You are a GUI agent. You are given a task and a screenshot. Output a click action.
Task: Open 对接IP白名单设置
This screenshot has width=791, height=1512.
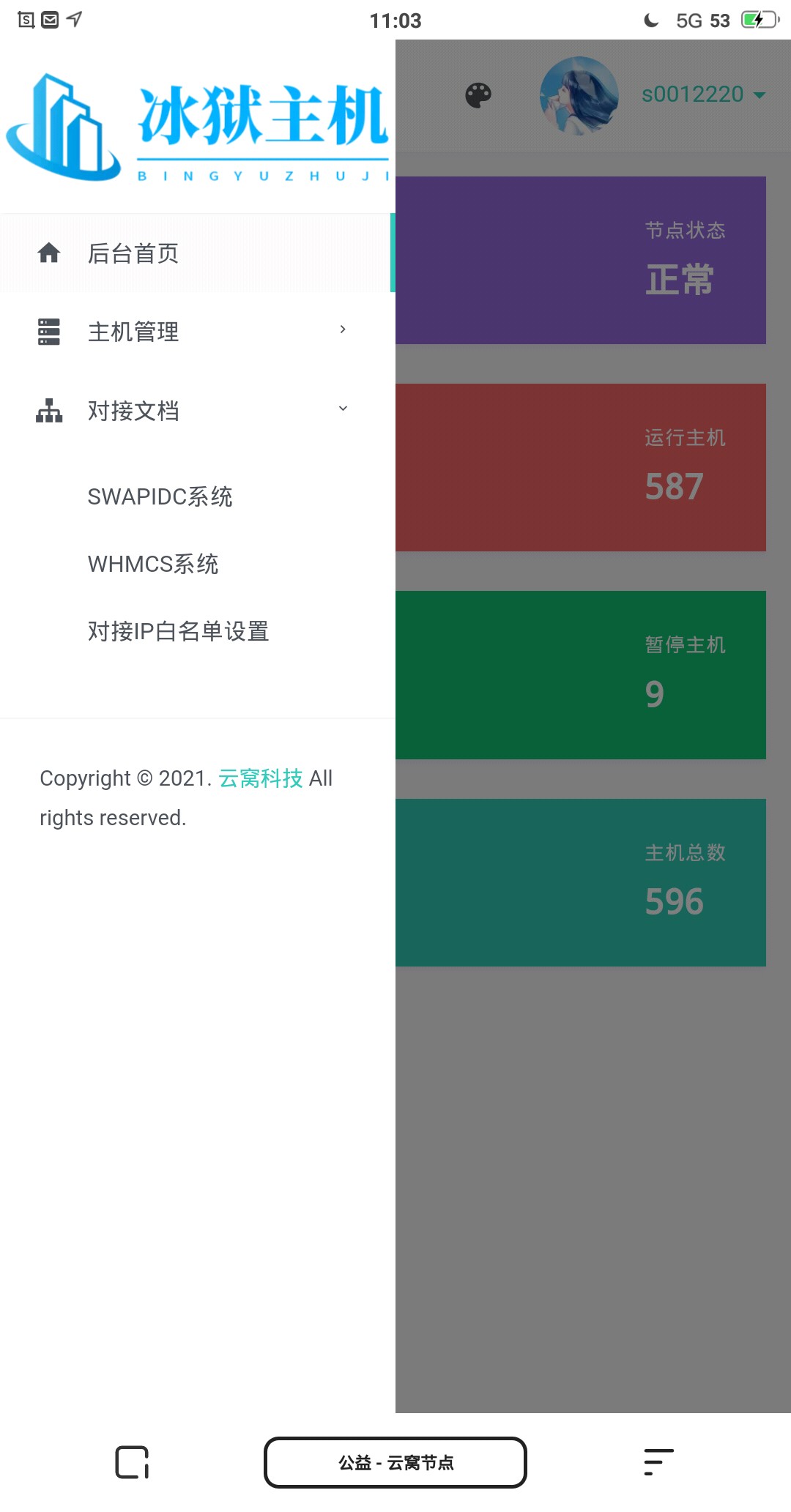click(x=178, y=631)
